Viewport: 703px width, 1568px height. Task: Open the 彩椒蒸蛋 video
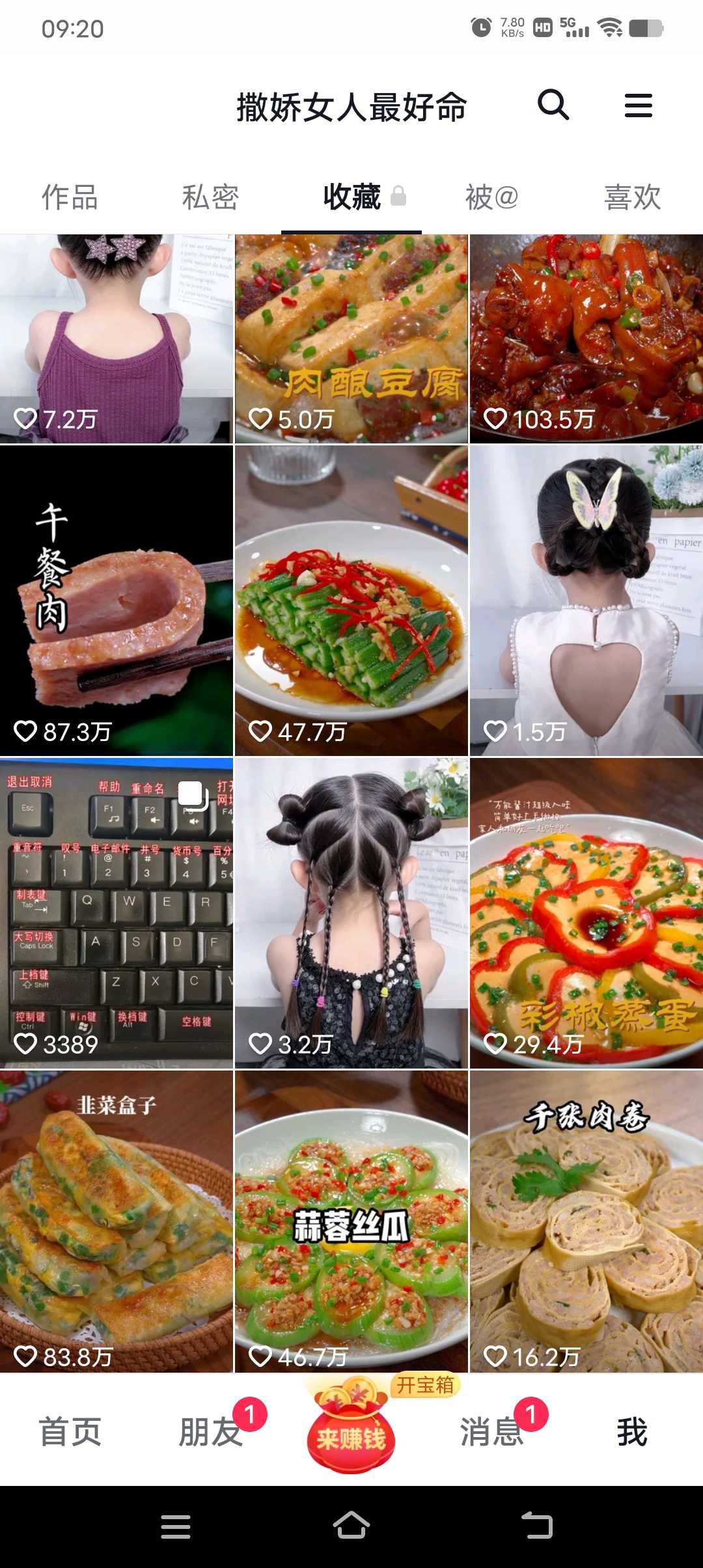[x=586, y=913]
